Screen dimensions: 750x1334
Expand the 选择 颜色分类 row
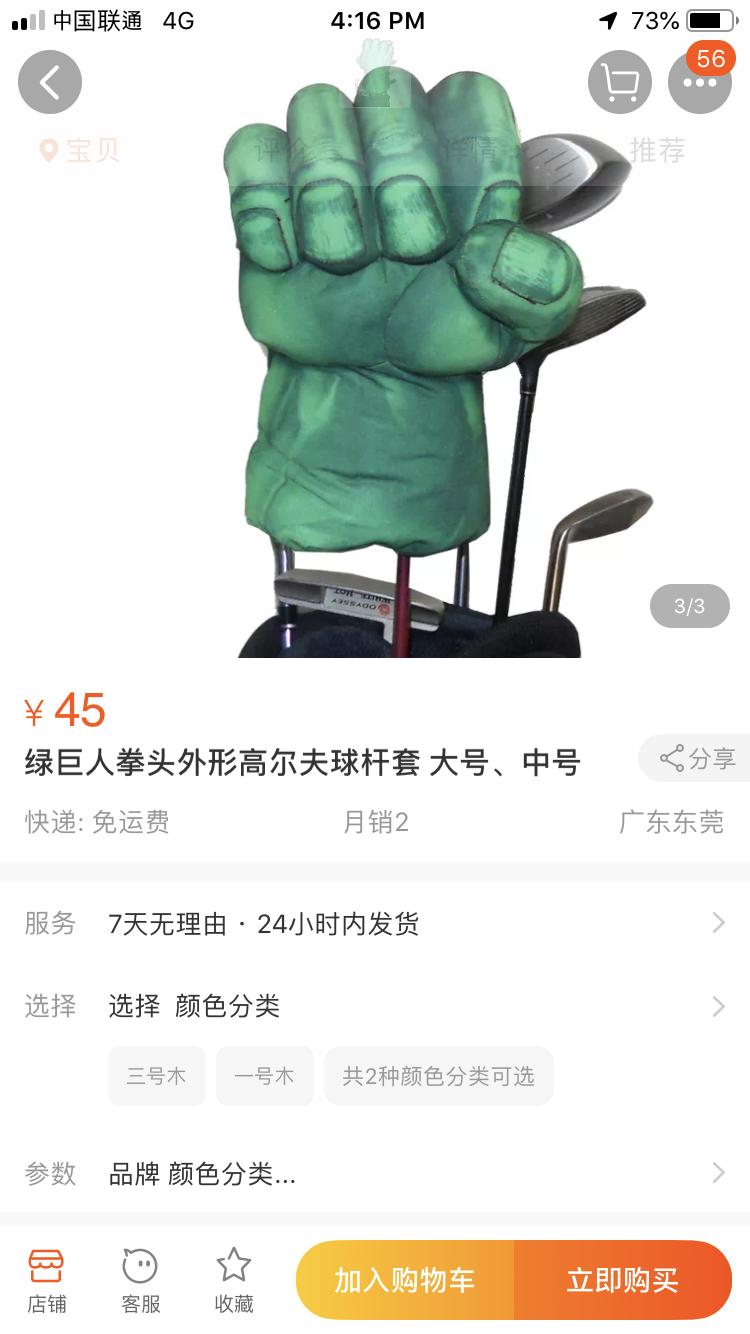click(x=375, y=1005)
